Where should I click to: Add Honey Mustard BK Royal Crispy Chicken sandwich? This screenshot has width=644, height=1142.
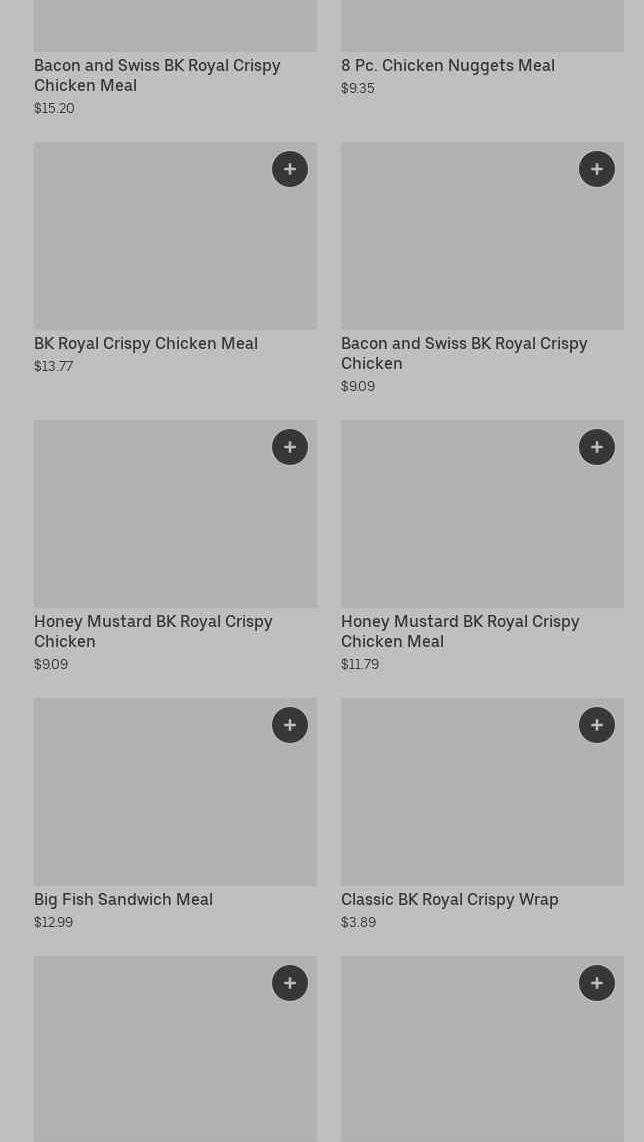pyautogui.click(x=290, y=447)
